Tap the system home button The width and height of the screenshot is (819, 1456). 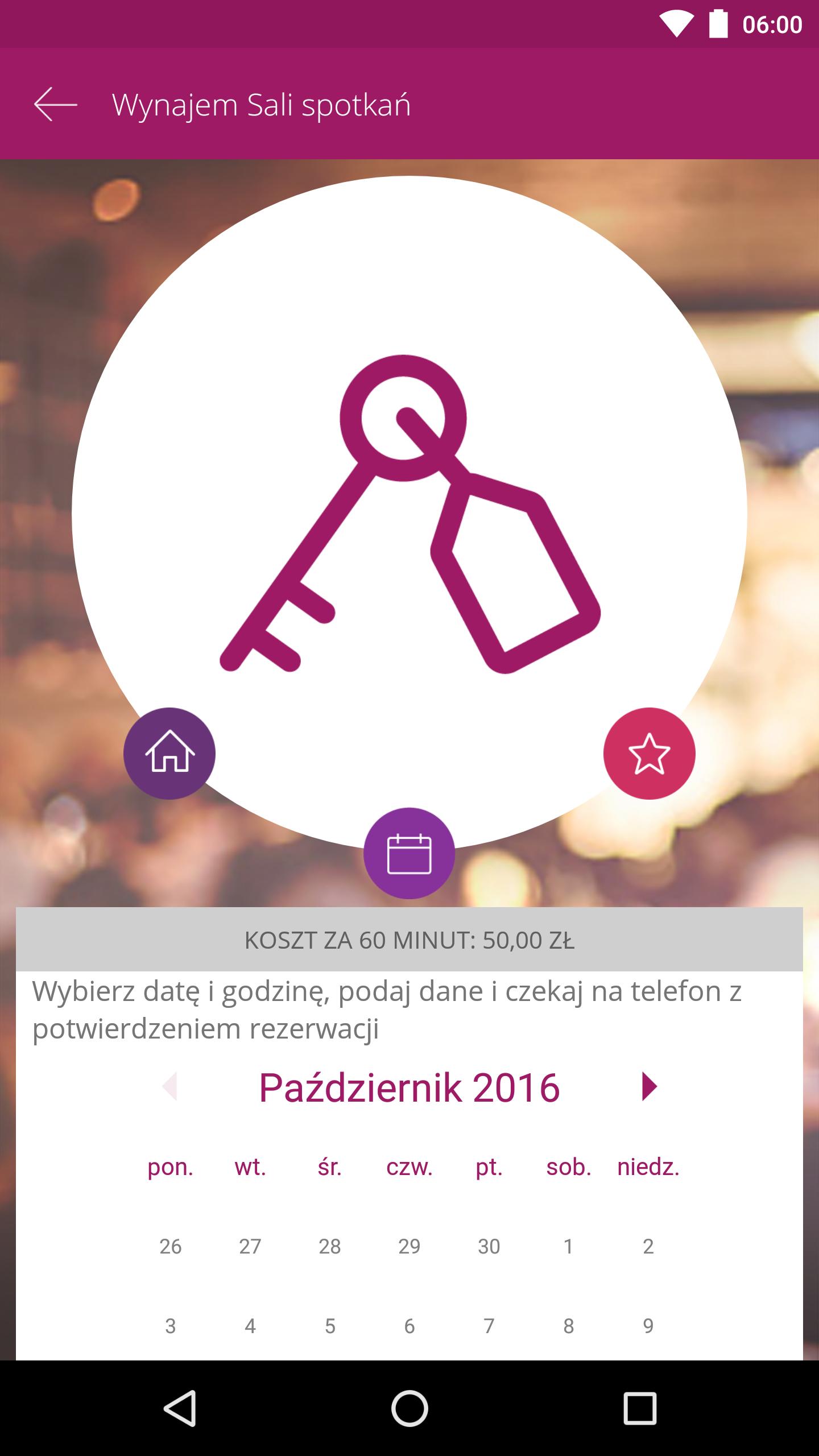[x=409, y=1408]
